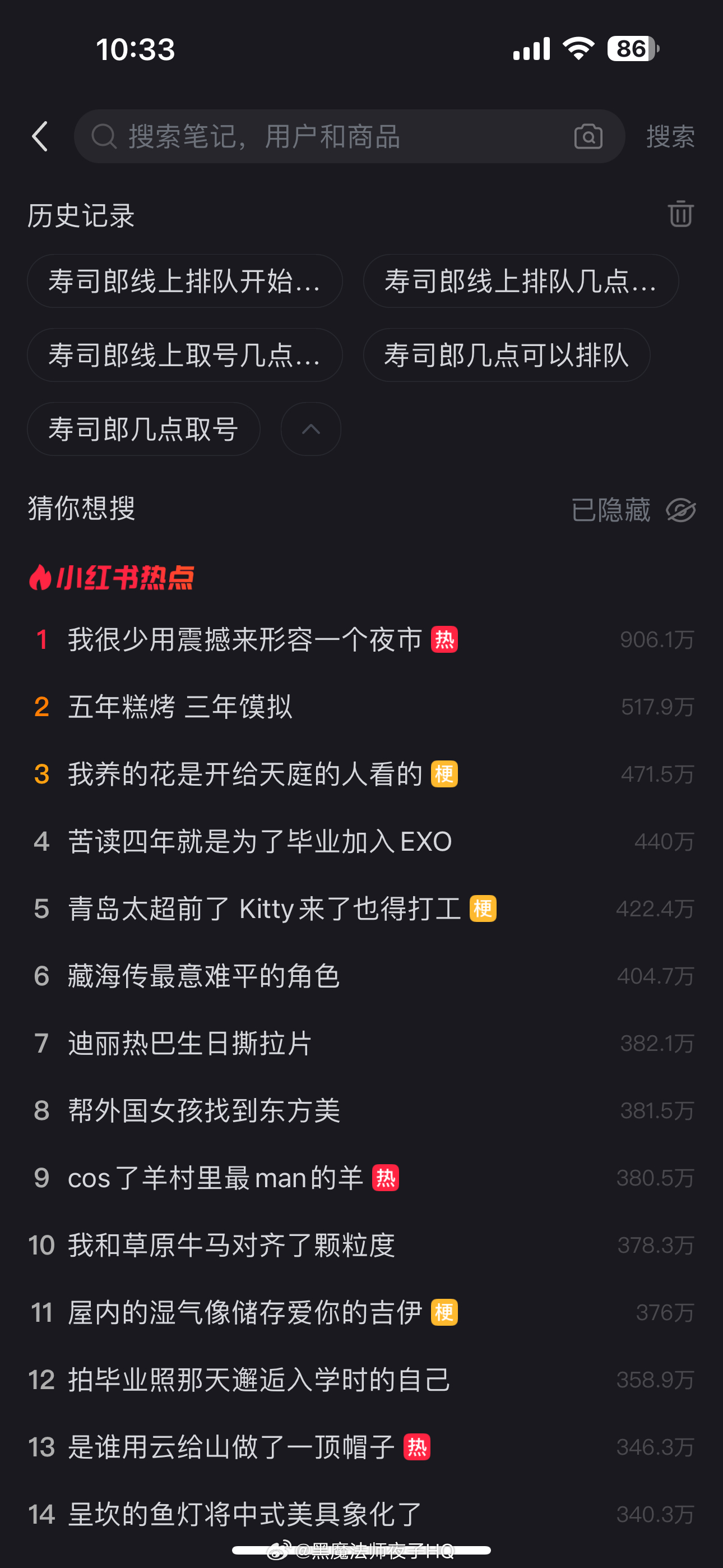The height and width of the screenshot is (1568, 723).
Task: Open hot topic 五年糕烤 三年馍拟
Action: click(x=361, y=707)
